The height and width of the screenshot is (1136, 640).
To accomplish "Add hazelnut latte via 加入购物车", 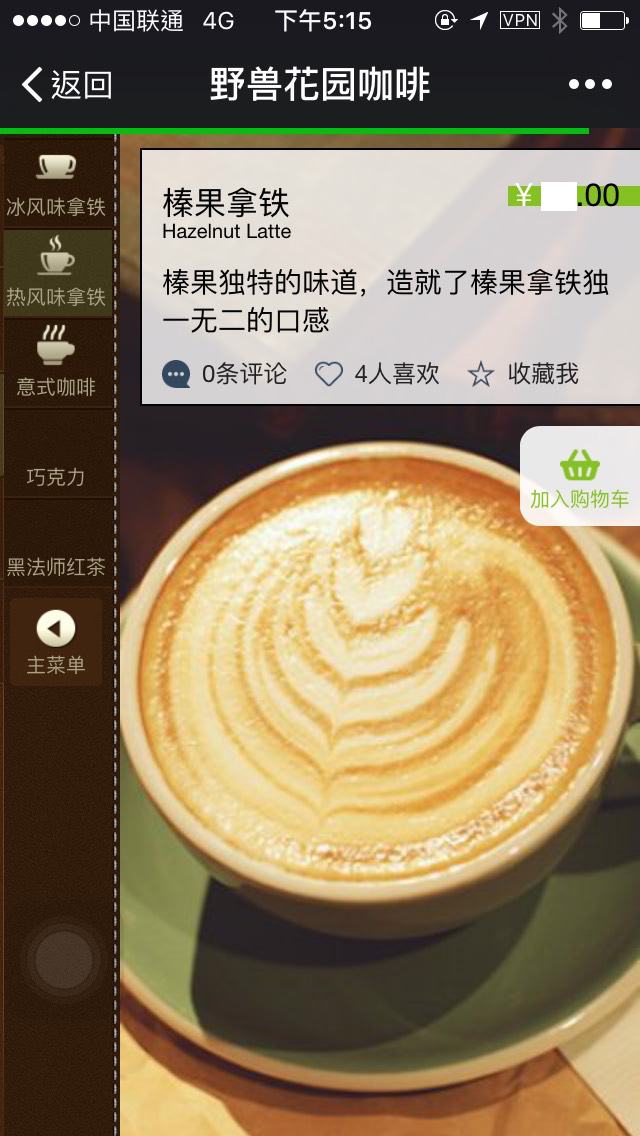I will pyautogui.click(x=580, y=477).
